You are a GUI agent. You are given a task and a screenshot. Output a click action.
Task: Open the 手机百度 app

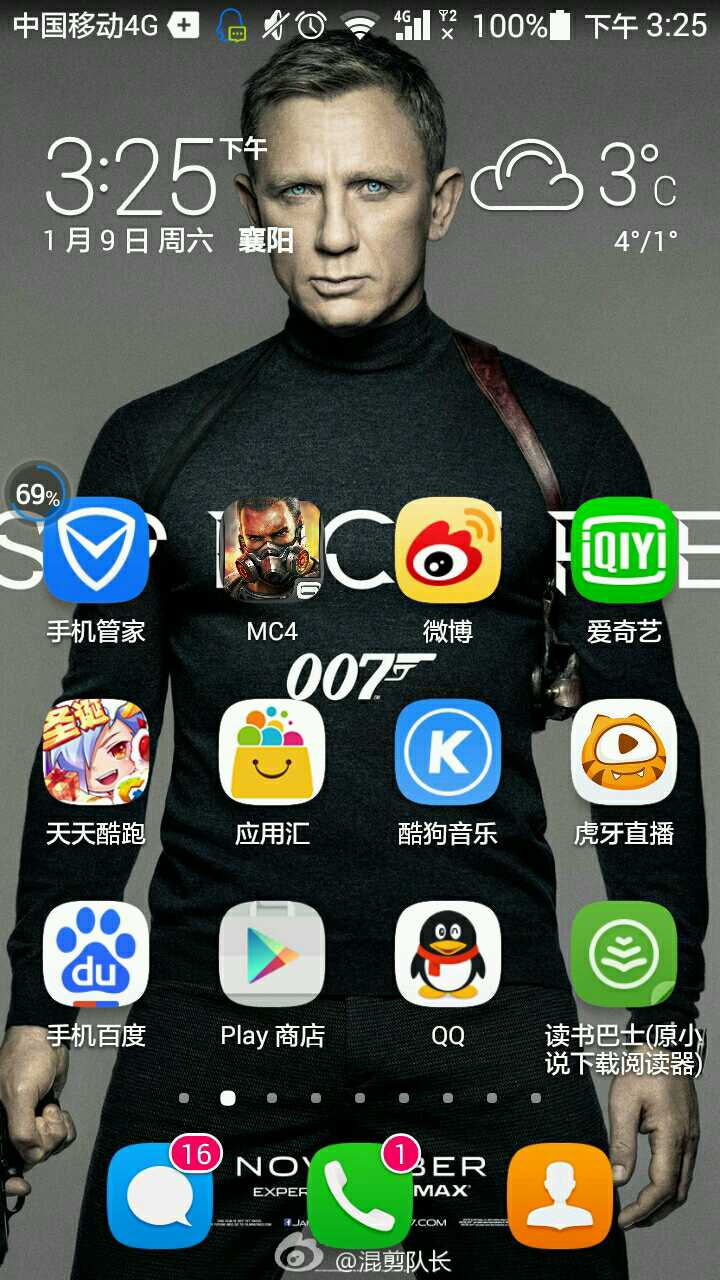[x=96, y=954]
